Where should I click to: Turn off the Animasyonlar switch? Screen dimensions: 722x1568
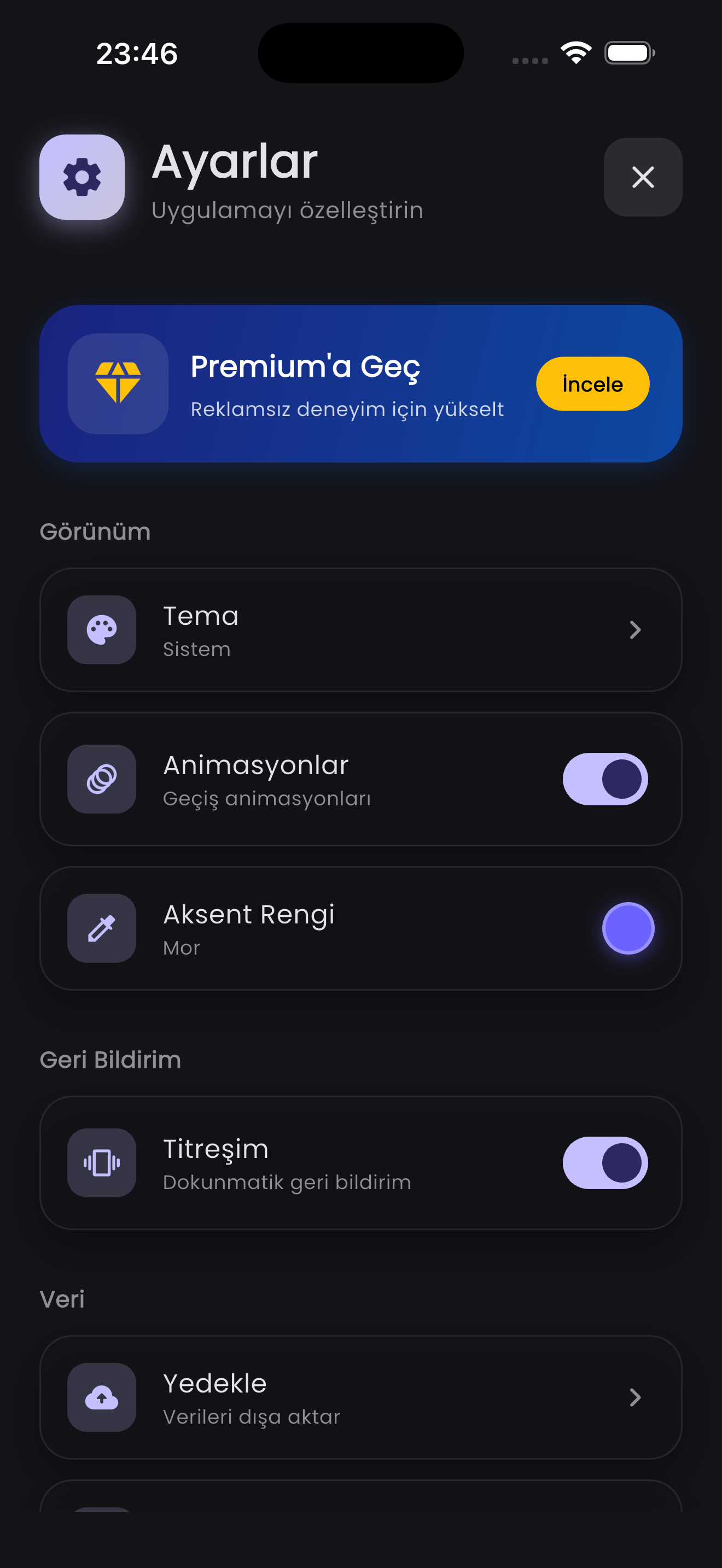click(605, 779)
